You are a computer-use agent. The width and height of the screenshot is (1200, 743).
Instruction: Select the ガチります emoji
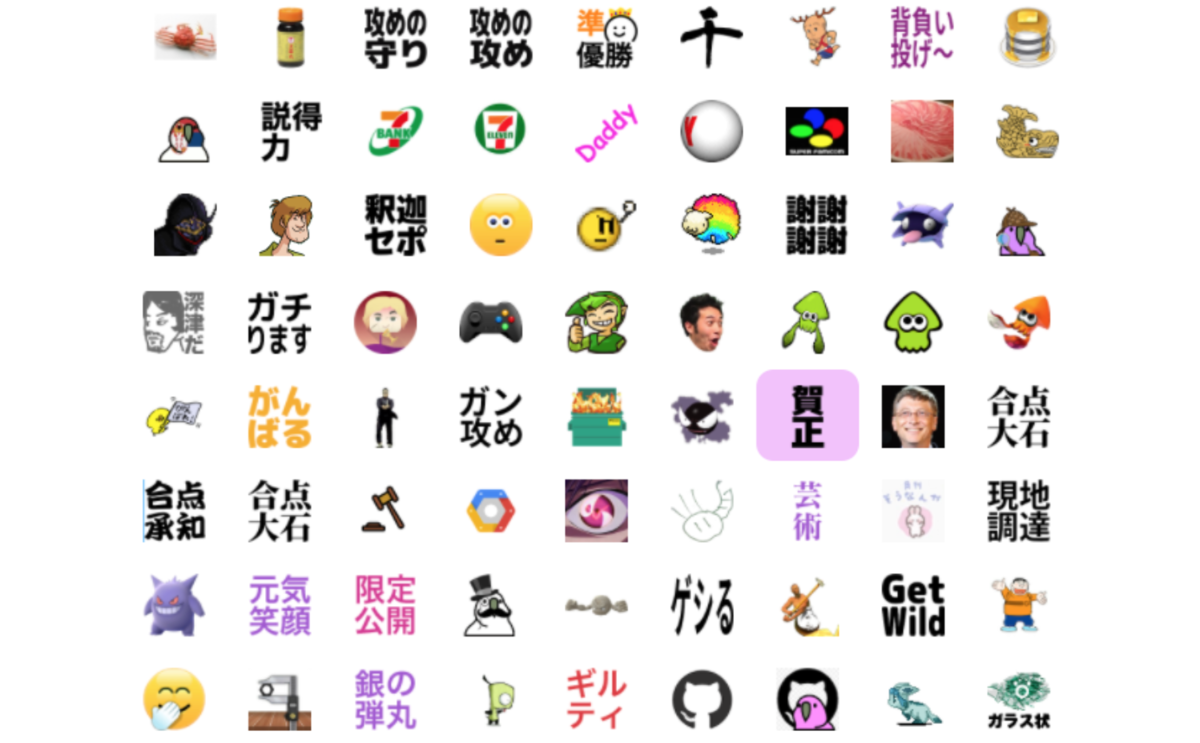click(x=280, y=322)
